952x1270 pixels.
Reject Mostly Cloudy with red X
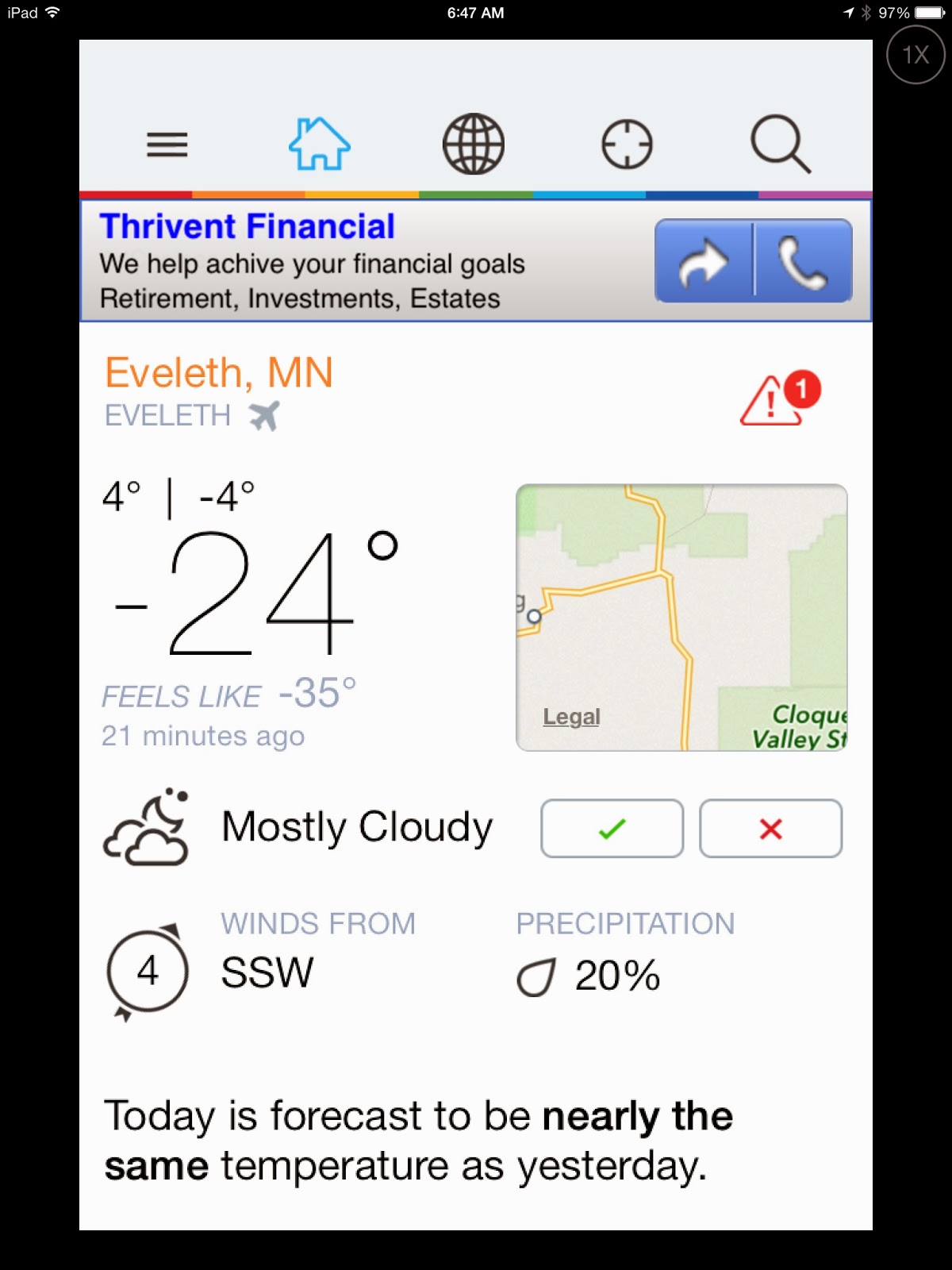770,829
